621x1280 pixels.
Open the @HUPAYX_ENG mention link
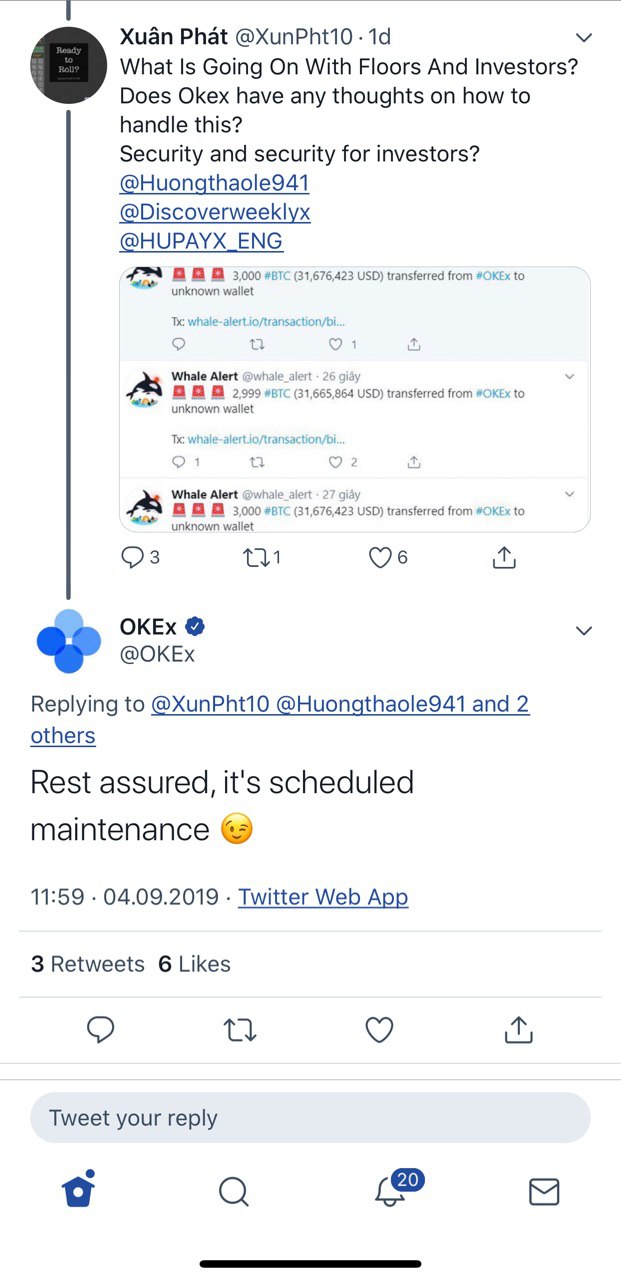click(201, 241)
